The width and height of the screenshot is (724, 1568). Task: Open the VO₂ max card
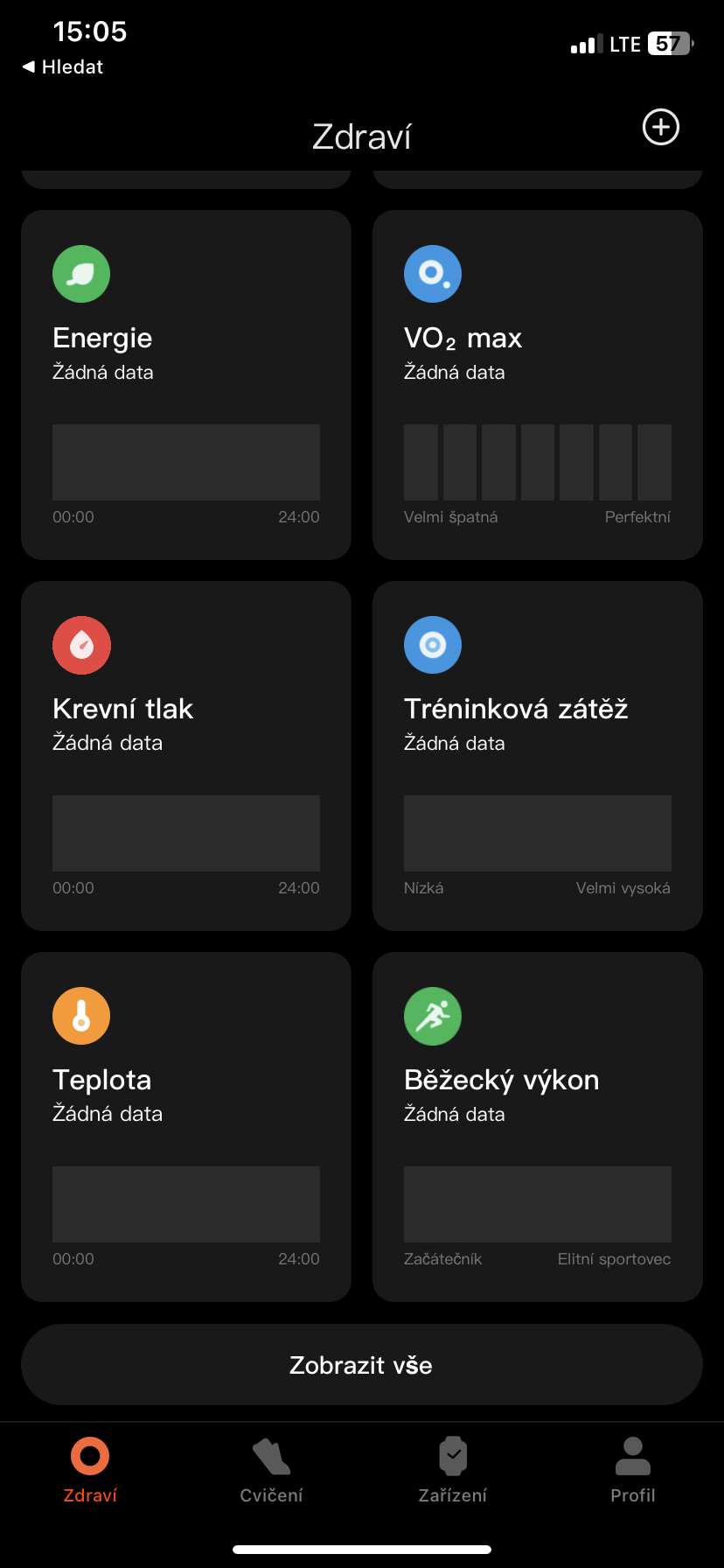coord(537,384)
